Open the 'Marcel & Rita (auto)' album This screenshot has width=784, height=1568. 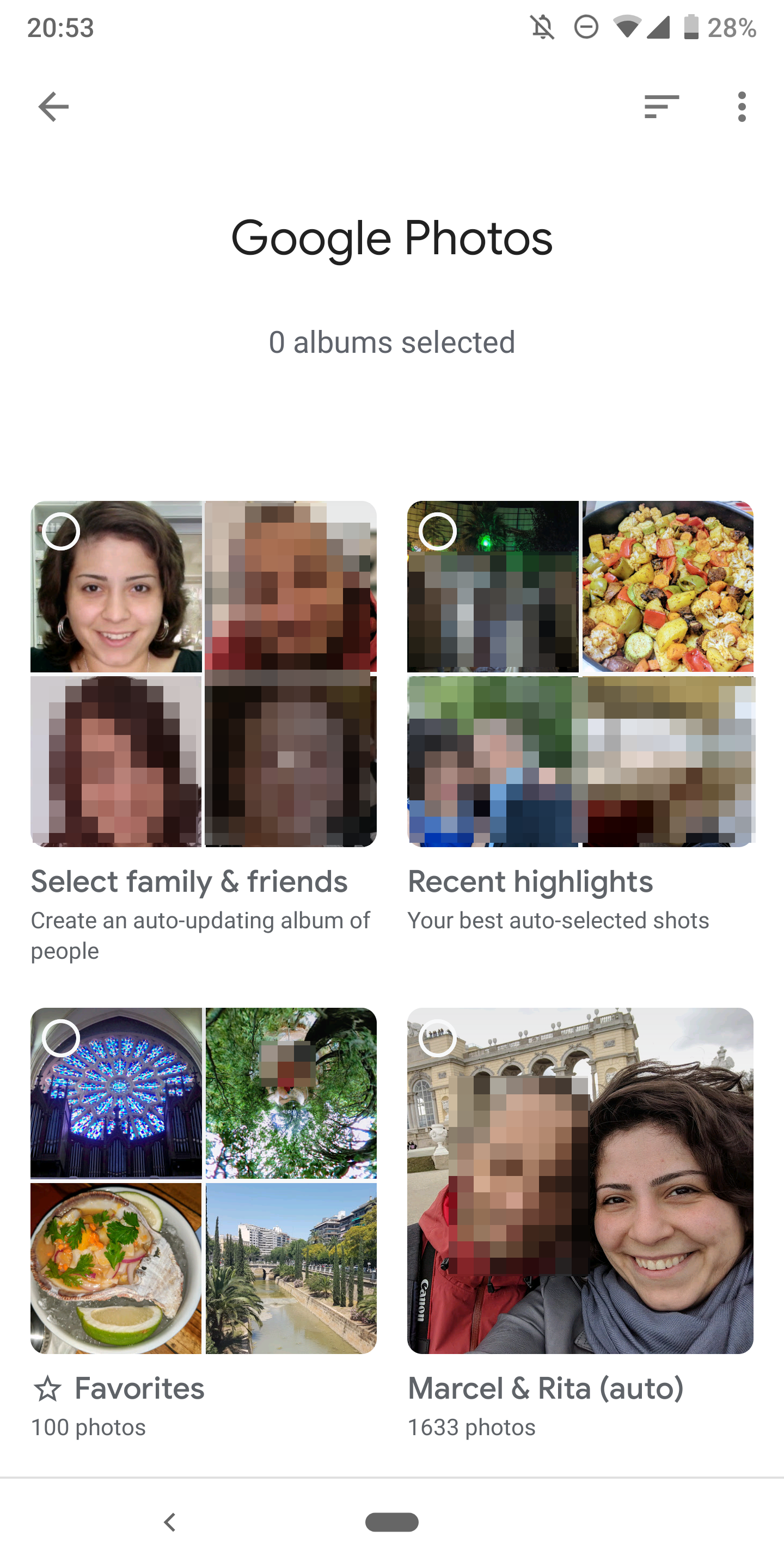[546, 1388]
